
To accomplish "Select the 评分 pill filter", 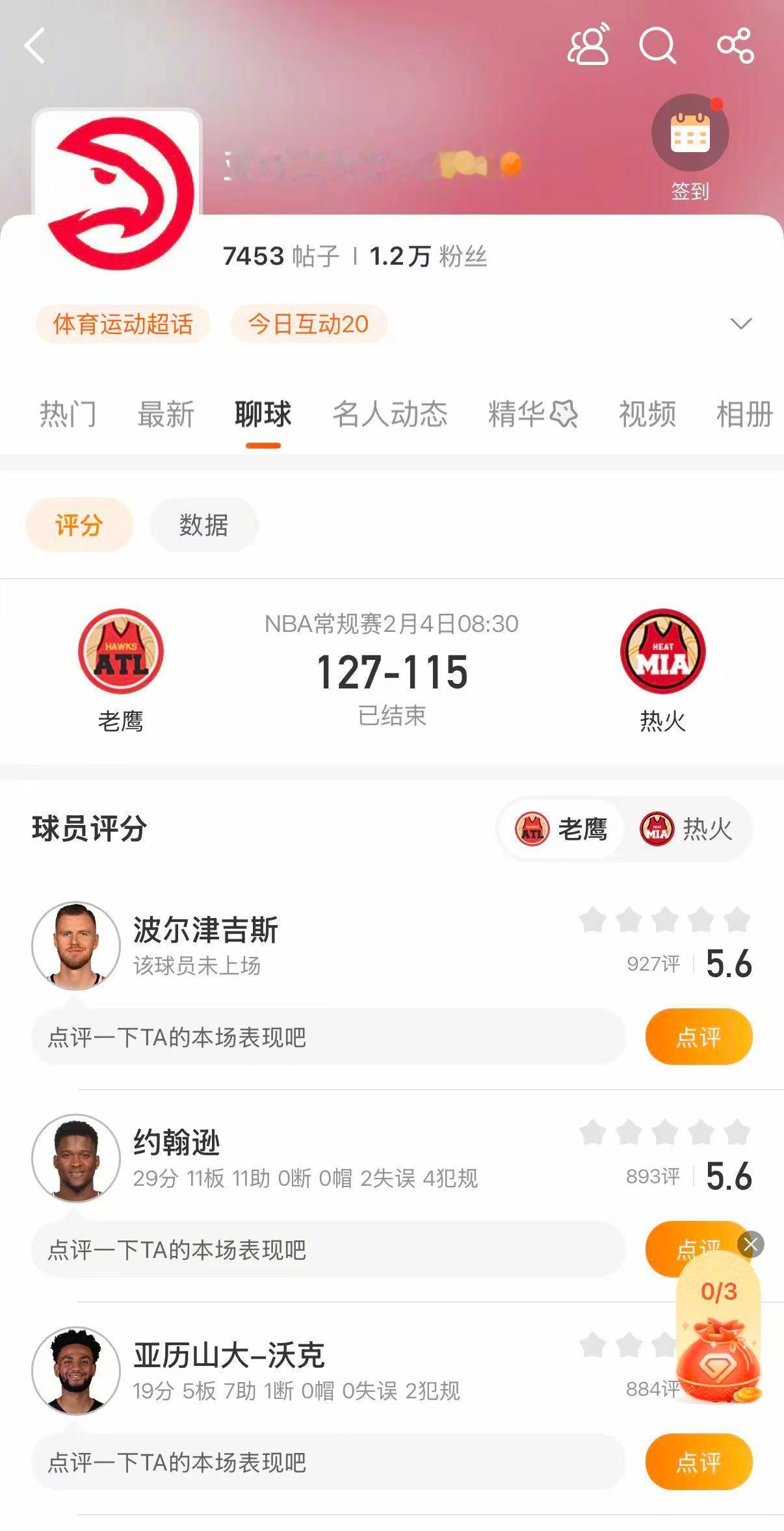I will (79, 526).
